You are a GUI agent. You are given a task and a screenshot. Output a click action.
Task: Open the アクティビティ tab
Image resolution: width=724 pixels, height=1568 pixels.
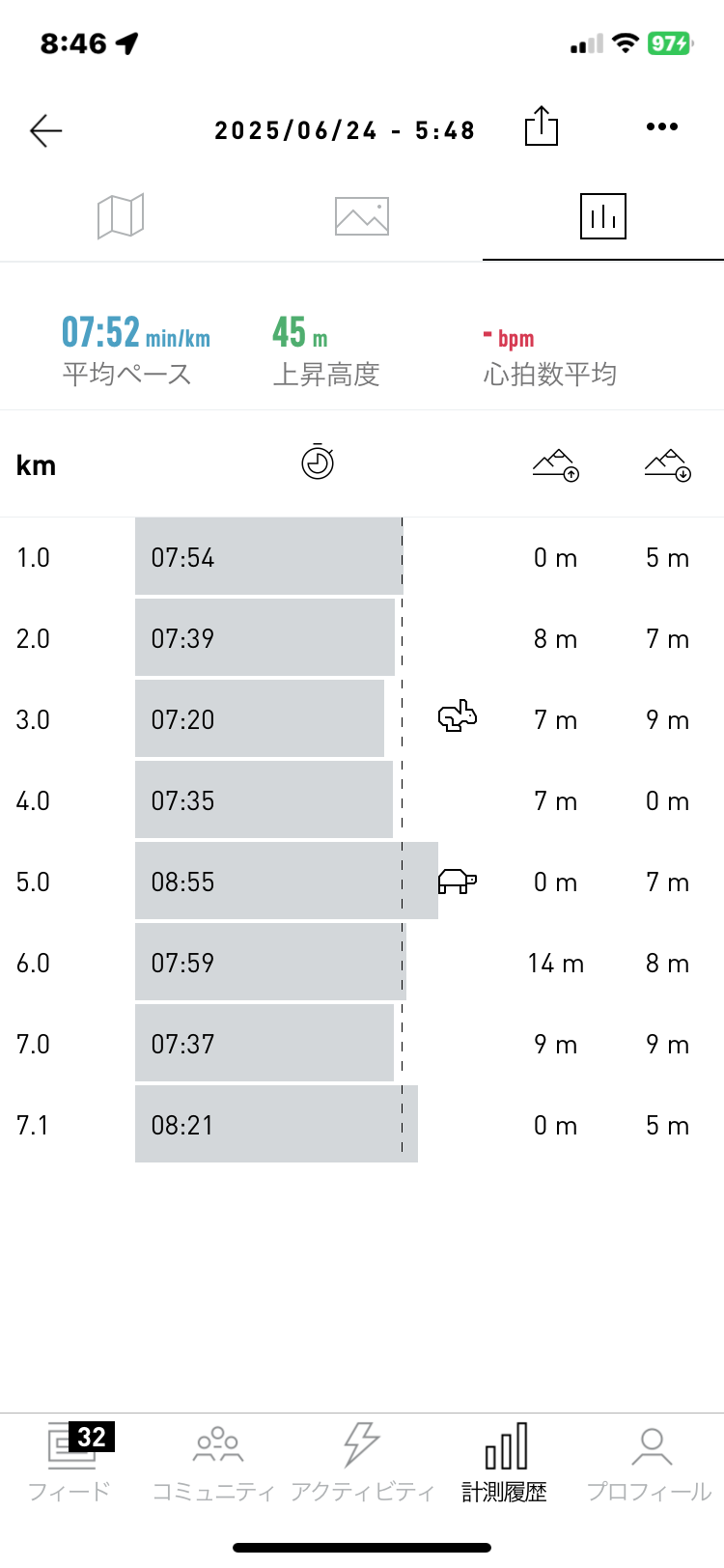pos(362,1462)
